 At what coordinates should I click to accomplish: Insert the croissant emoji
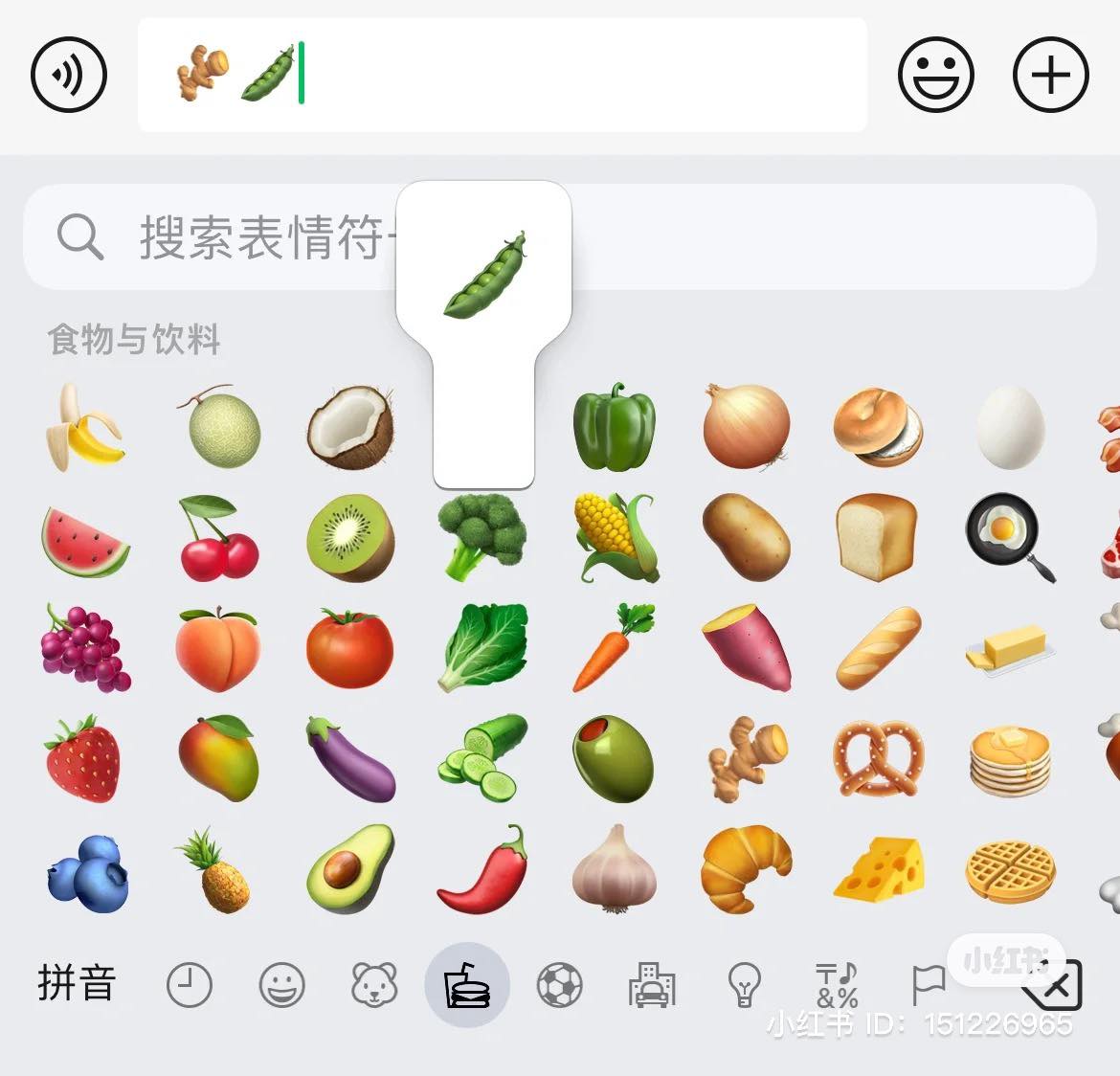(746, 869)
